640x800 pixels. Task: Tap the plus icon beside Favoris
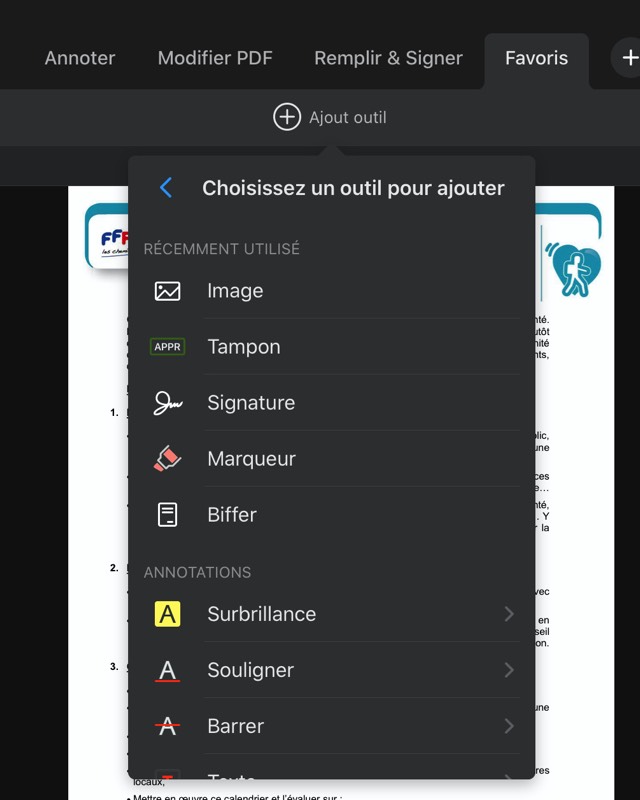(629, 58)
